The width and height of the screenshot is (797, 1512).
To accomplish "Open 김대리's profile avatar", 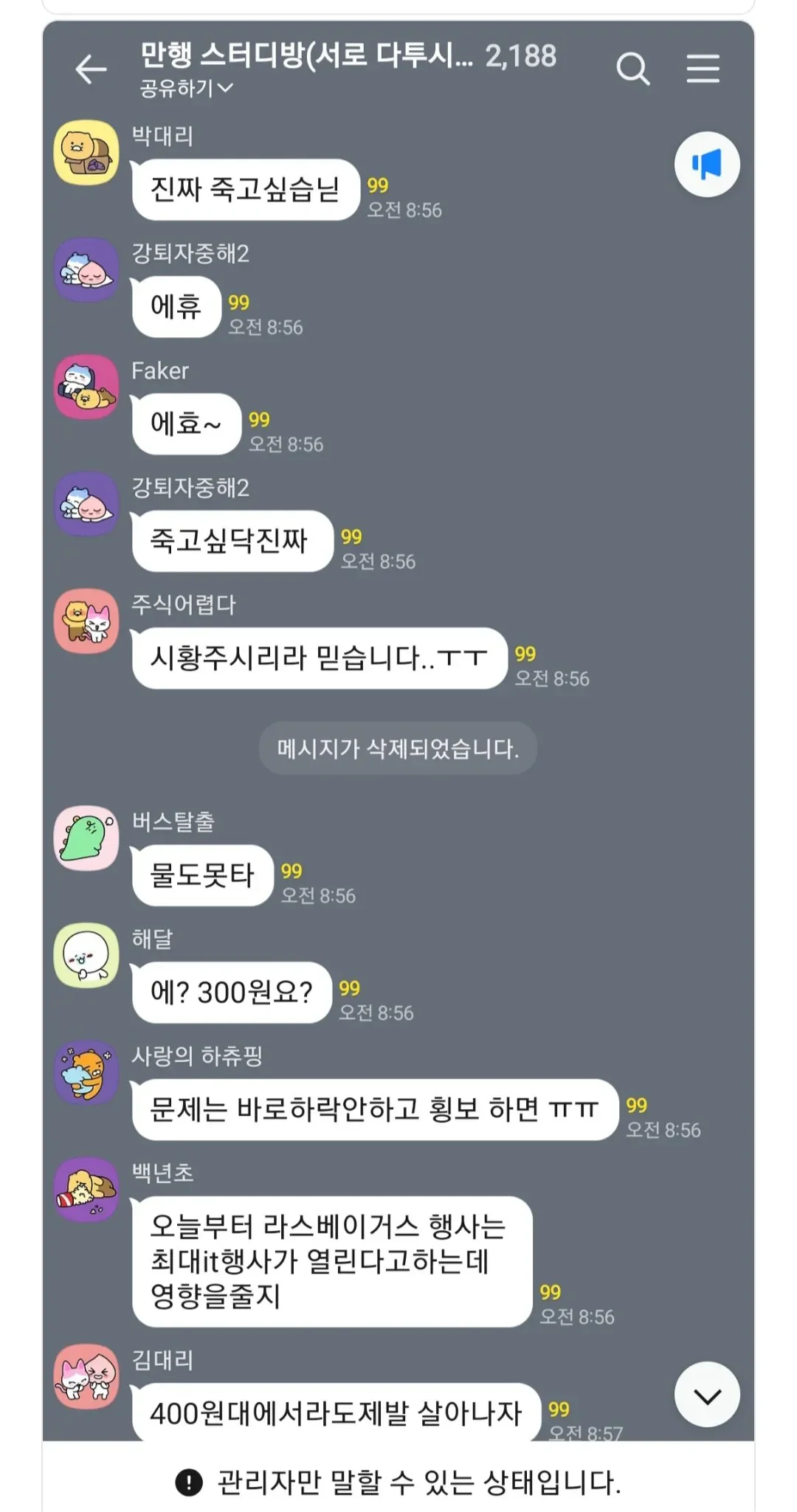I will click(x=86, y=1376).
